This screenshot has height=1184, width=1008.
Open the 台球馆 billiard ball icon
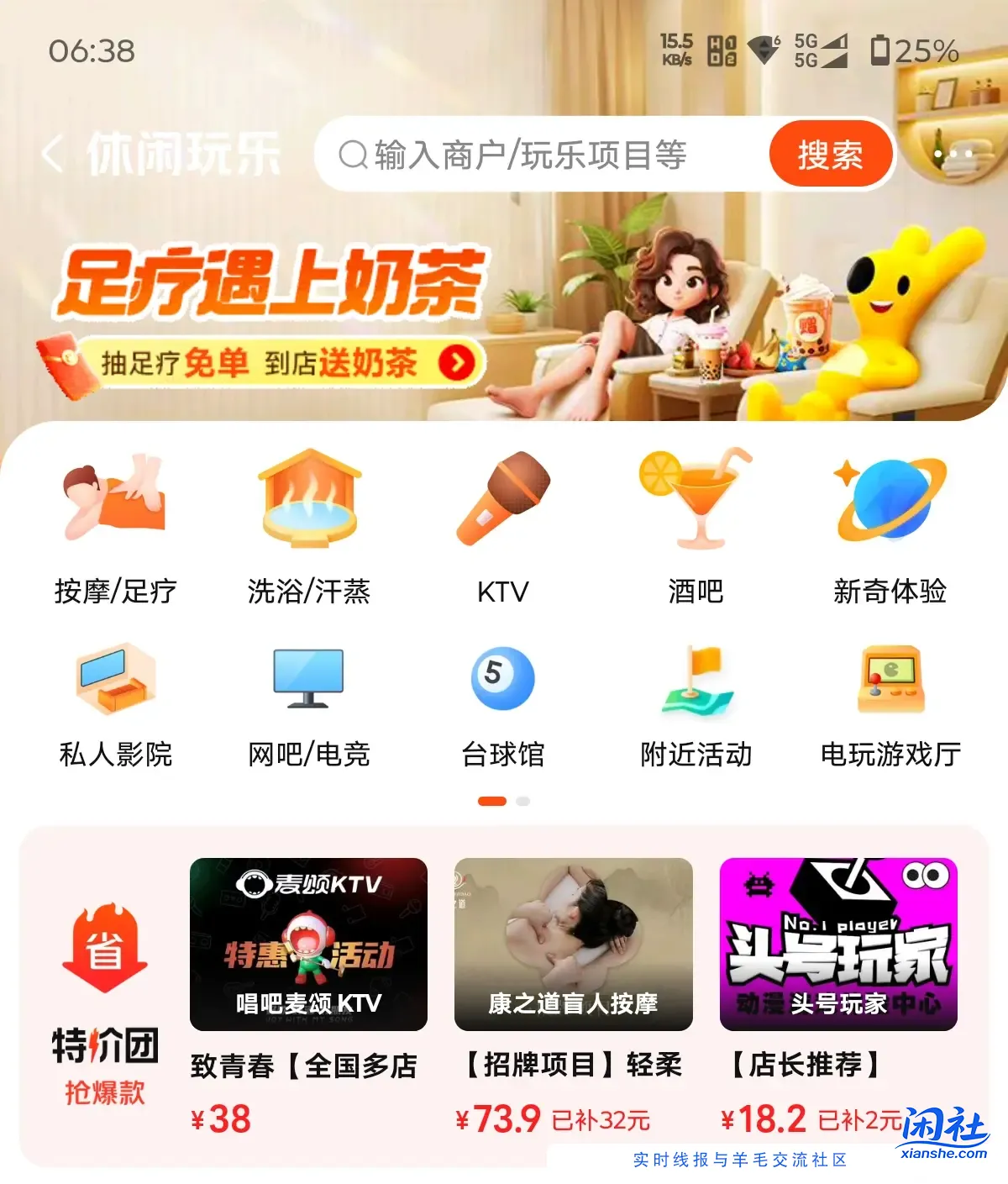click(501, 681)
